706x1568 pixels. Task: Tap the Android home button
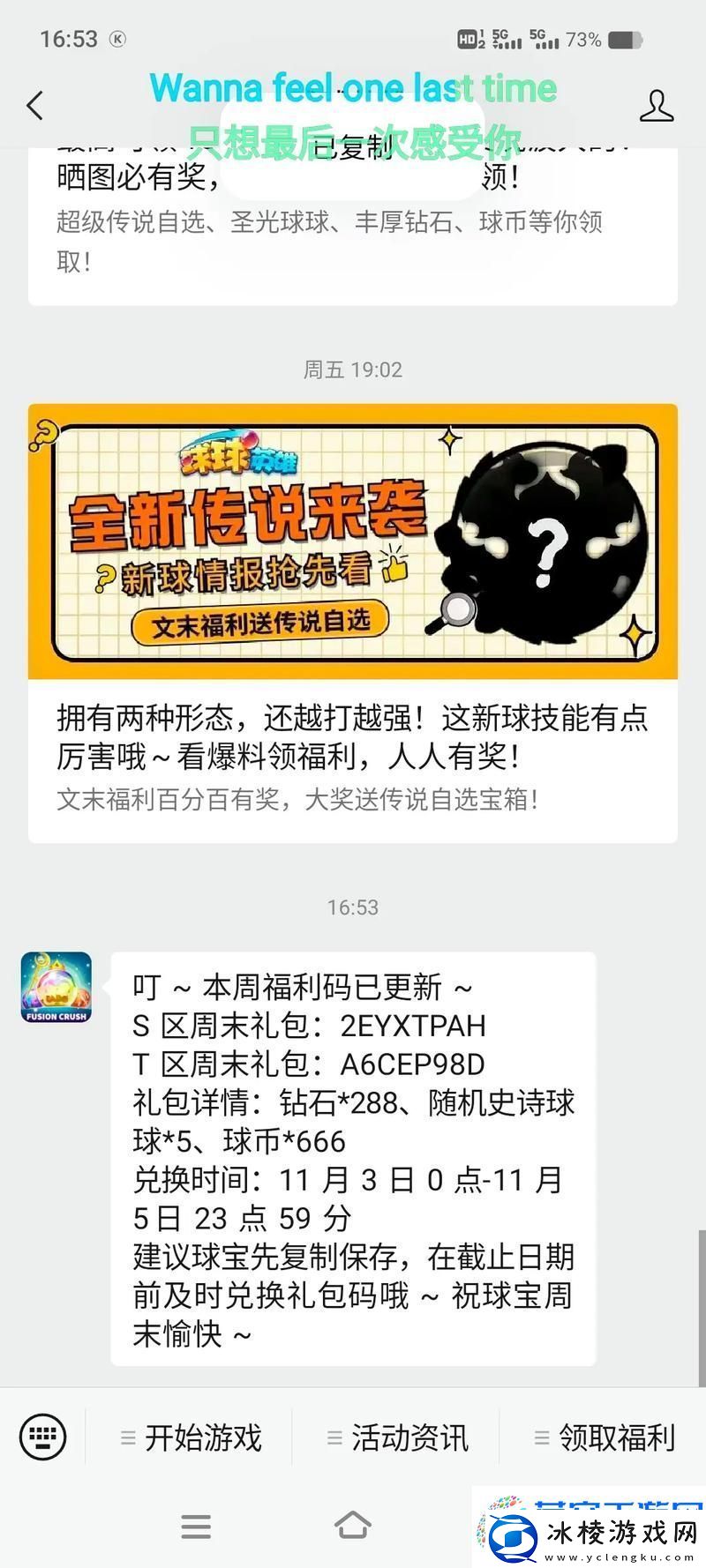pyautogui.click(x=353, y=1527)
